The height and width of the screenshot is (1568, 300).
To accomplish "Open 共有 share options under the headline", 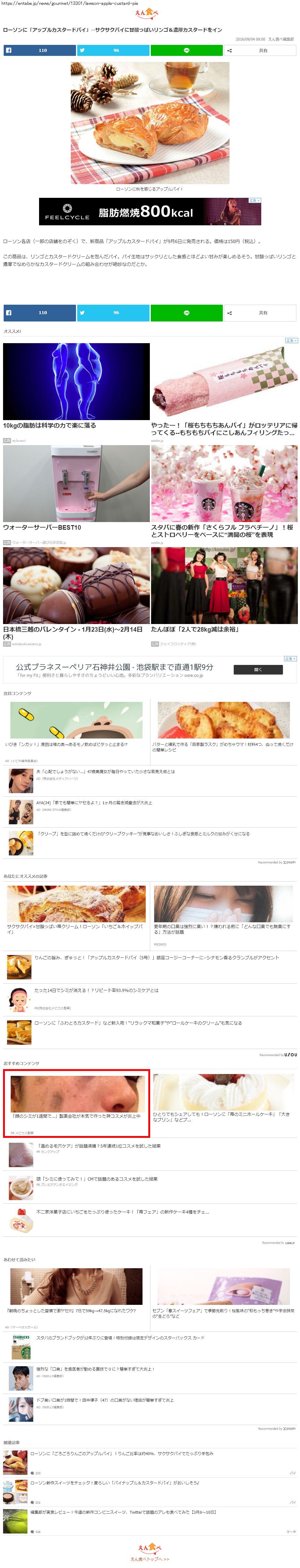I will click(x=260, y=50).
